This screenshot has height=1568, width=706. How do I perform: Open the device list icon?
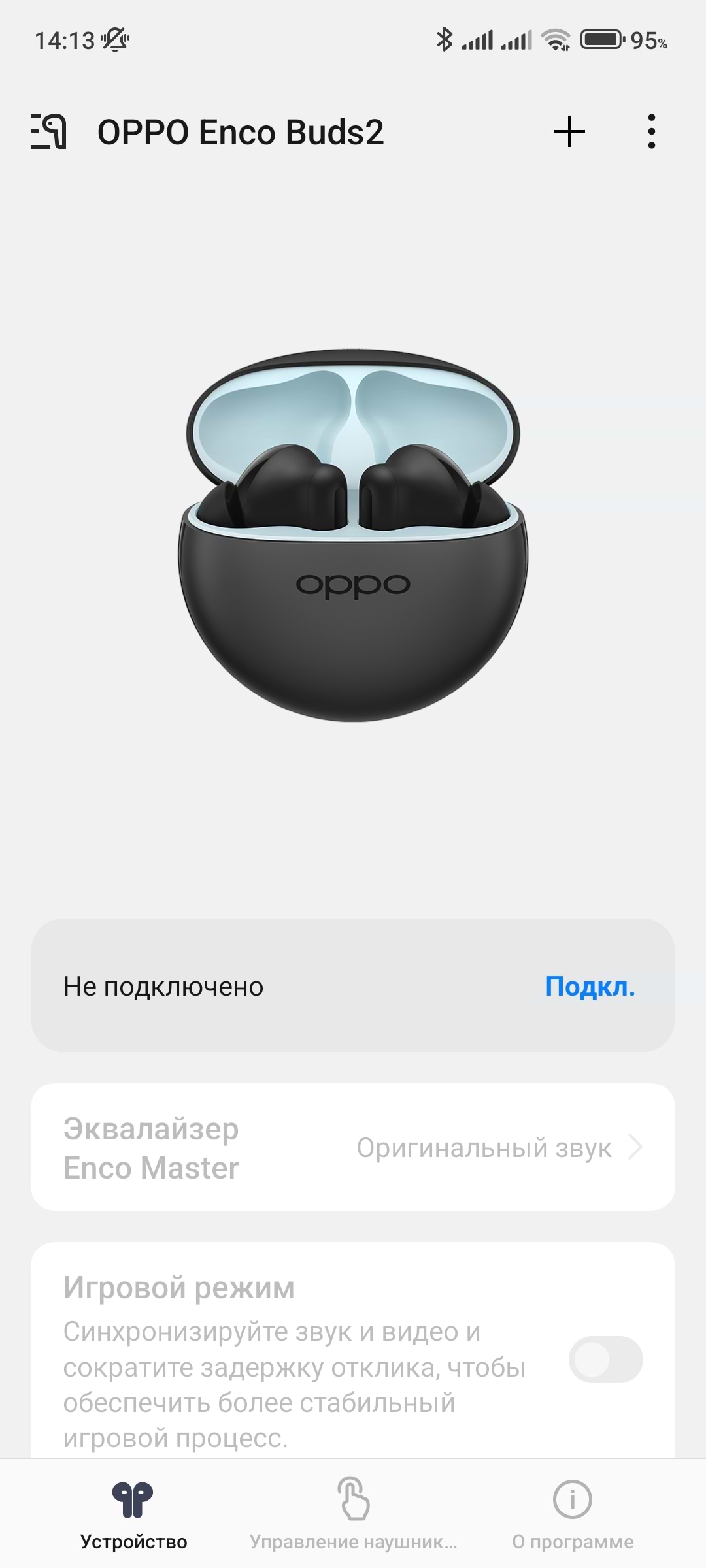pos(49,131)
